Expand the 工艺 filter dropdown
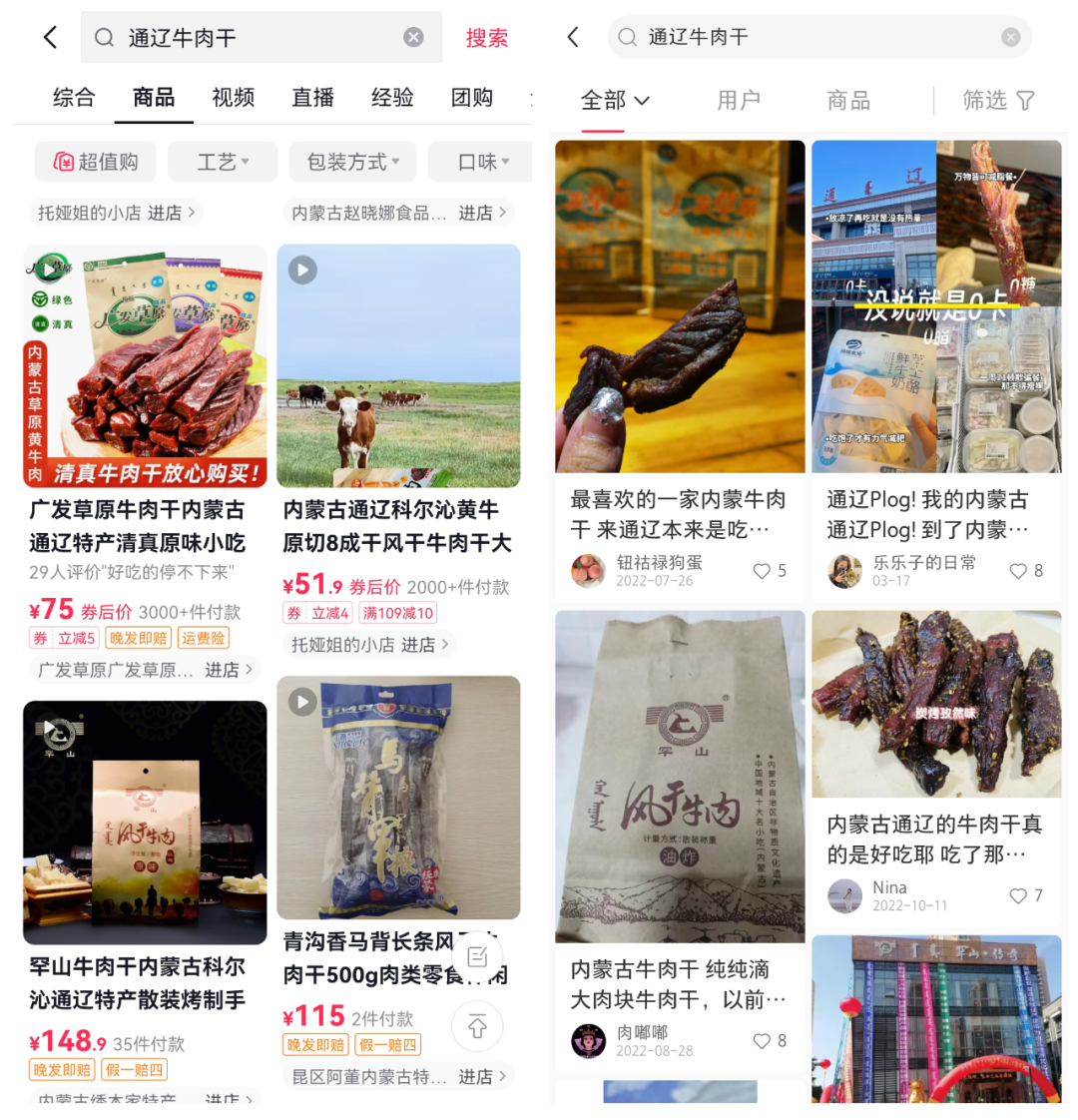This screenshot has height=1120, width=1078. tap(223, 162)
